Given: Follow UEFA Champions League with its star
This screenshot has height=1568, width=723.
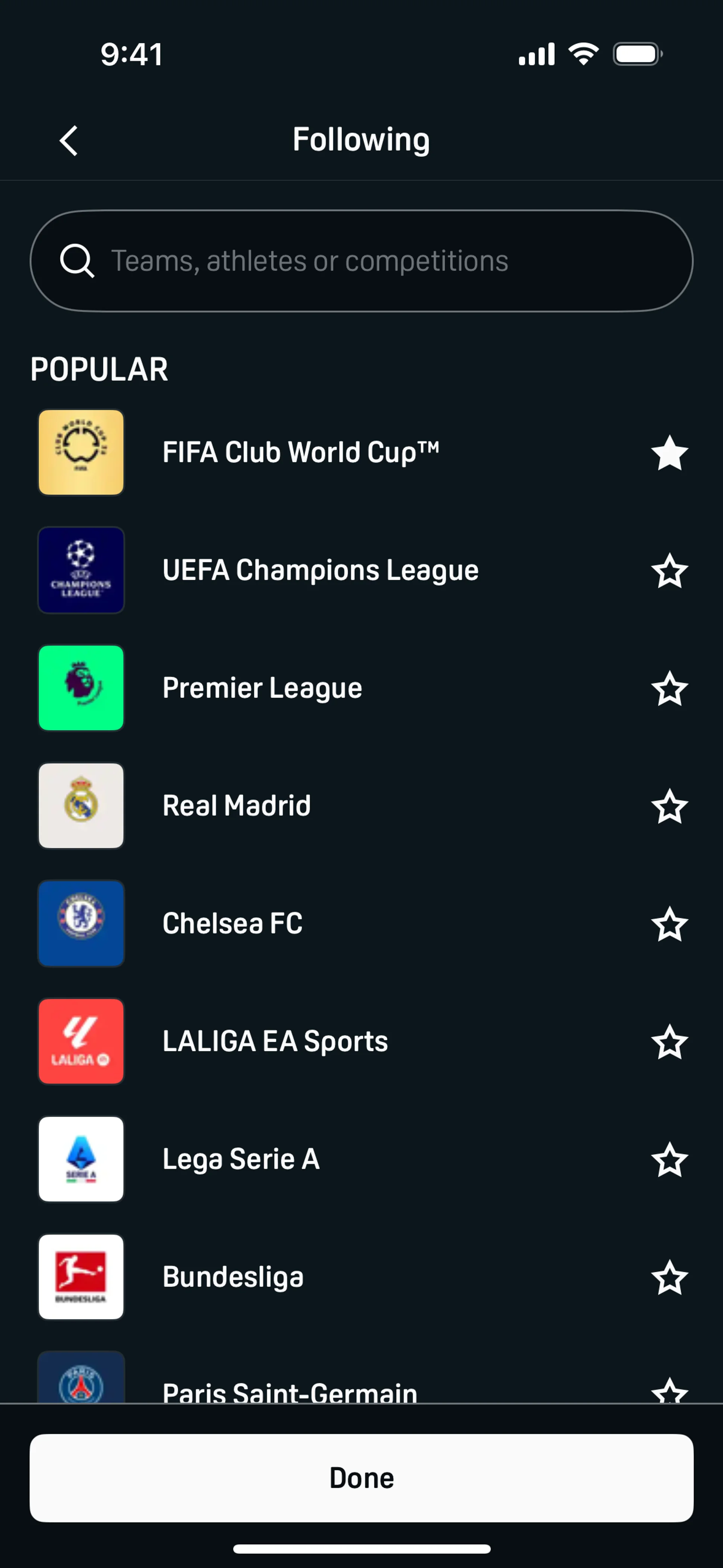Looking at the screenshot, I should tap(670, 571).
